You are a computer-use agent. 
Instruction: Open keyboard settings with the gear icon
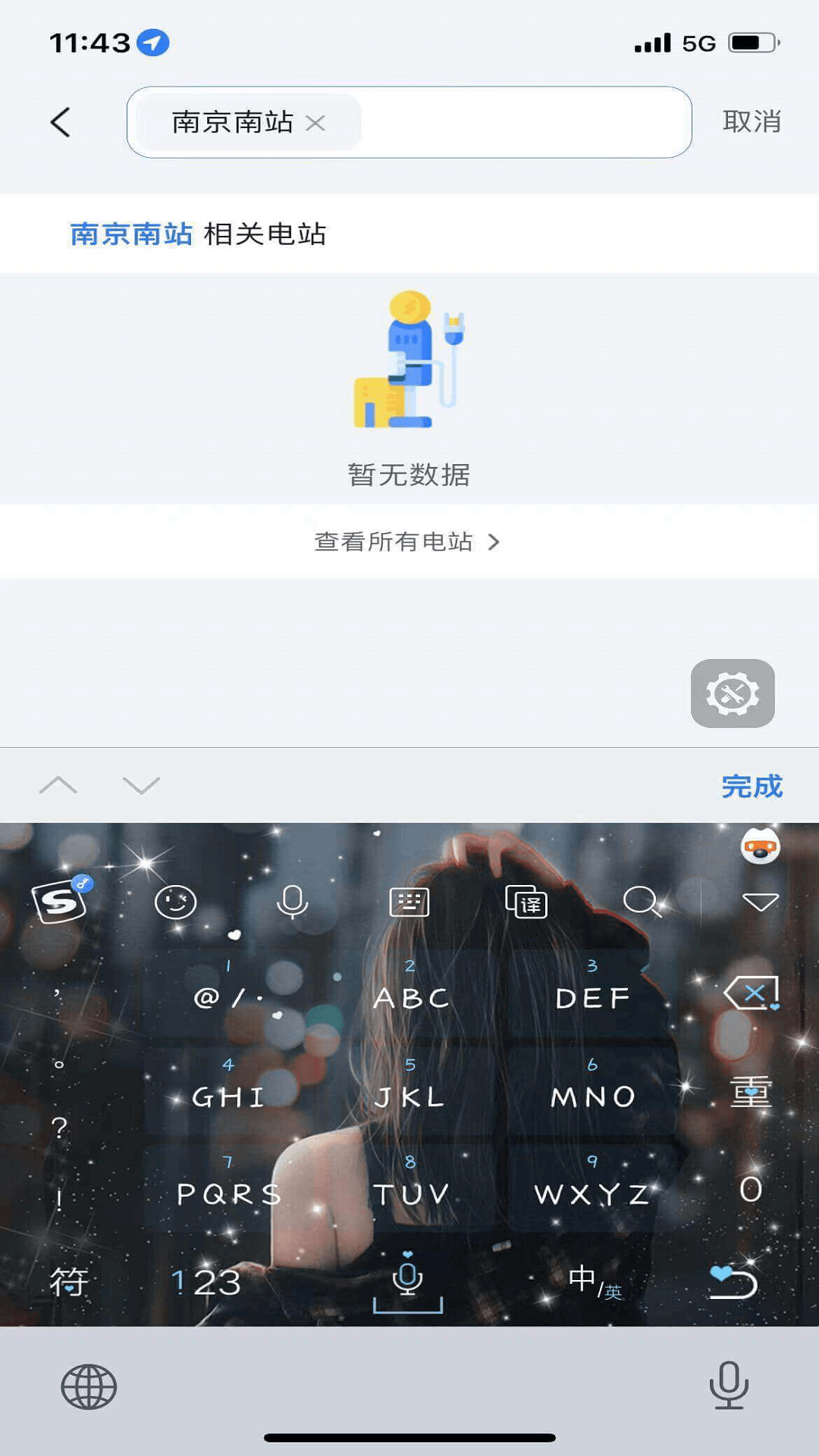tap(733, 694)
